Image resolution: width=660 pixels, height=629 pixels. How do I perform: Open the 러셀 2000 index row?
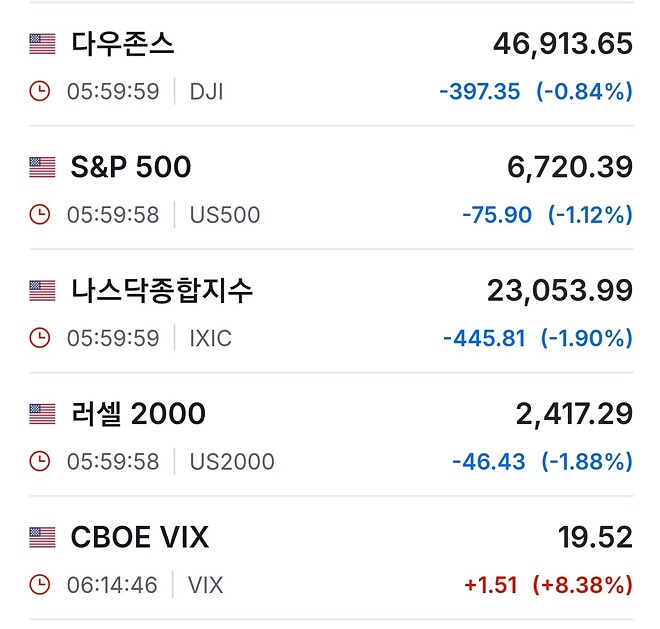tap(138, 414)
